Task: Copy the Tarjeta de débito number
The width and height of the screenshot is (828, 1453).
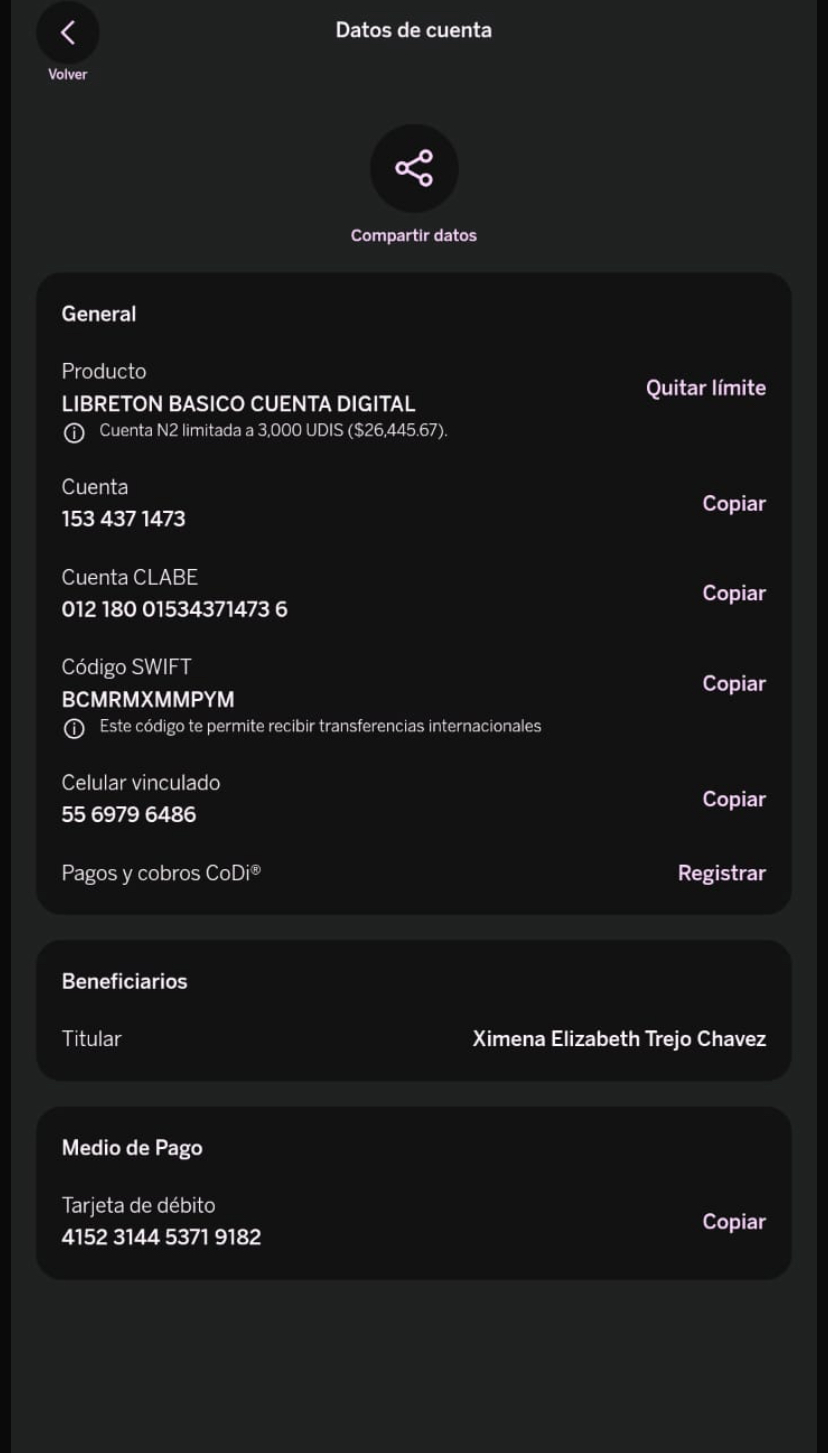Action: 734,1222
